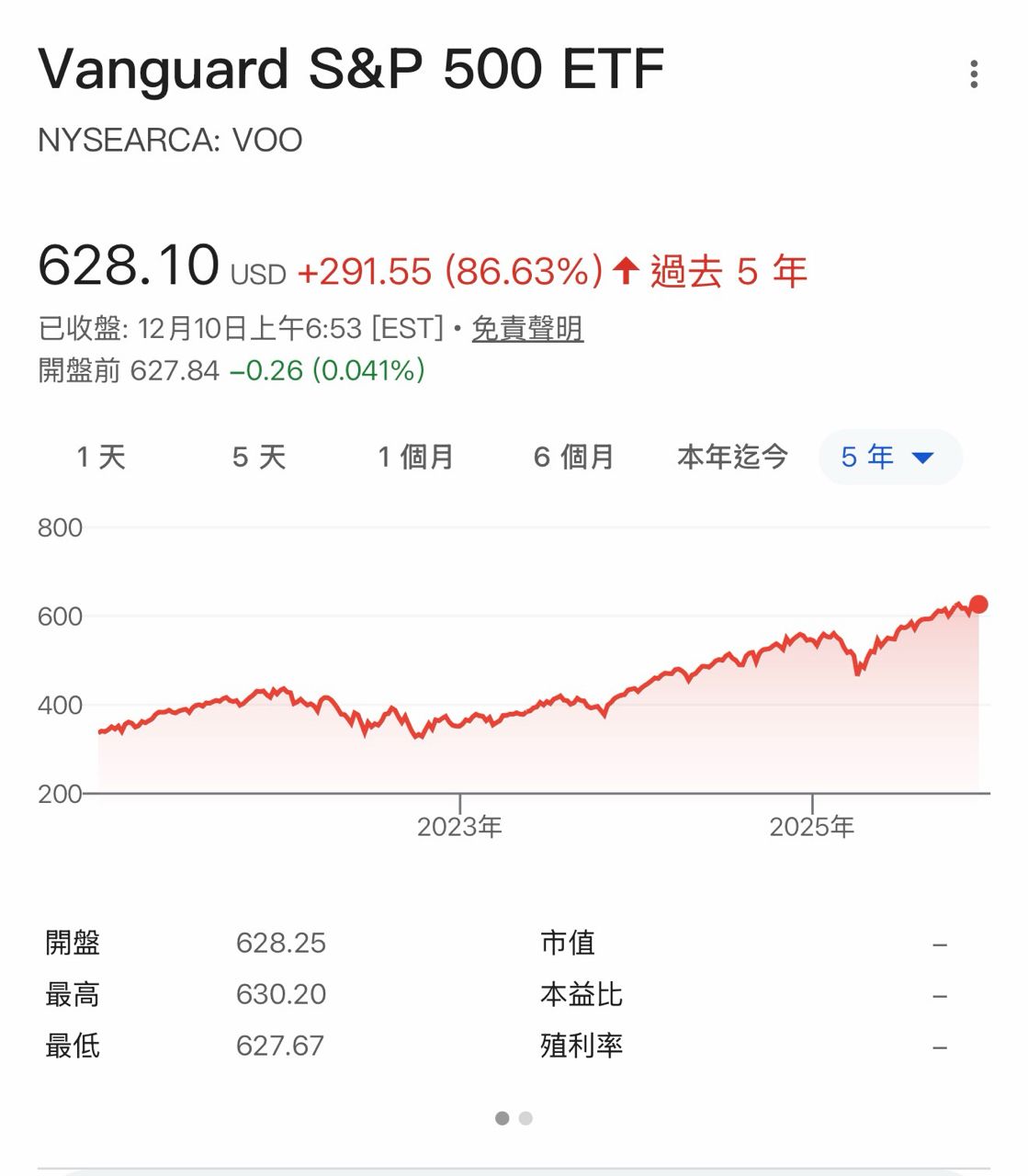This screenshot has width=1028, height=1176.
Task: Show the 1 個月 chart
Action: (416, 457)
